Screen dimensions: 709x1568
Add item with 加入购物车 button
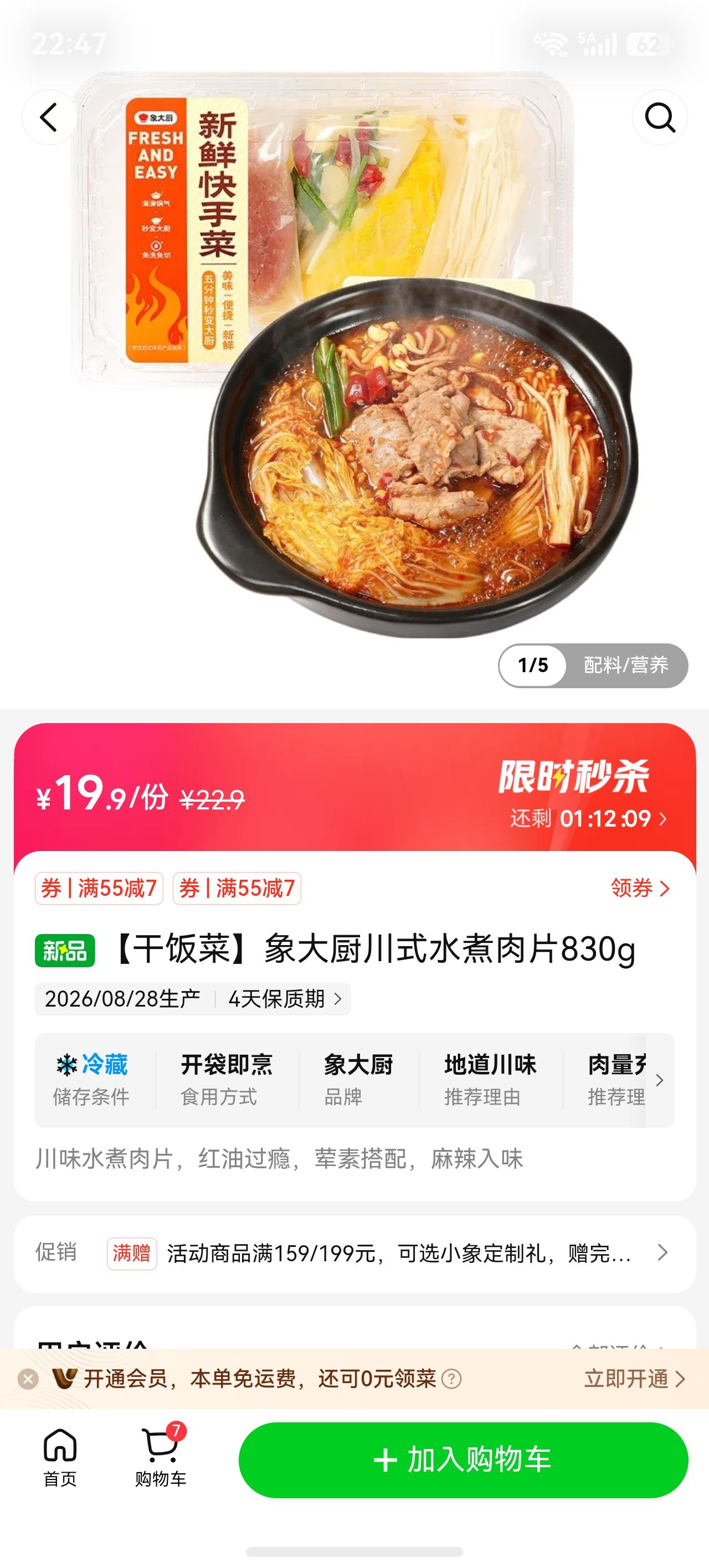tap(463, 1459)
